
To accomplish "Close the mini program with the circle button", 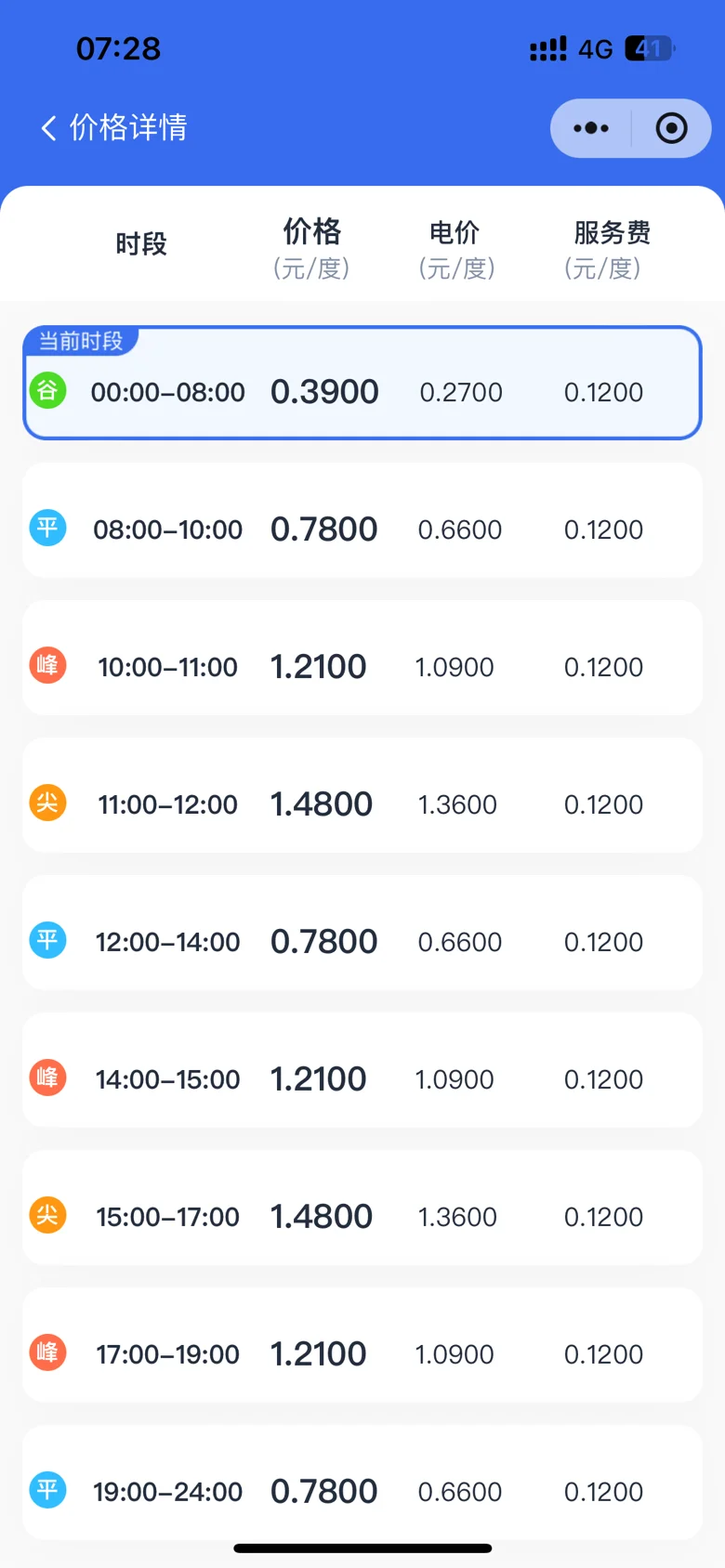I will pyautogui.click(x=671, y=128).
